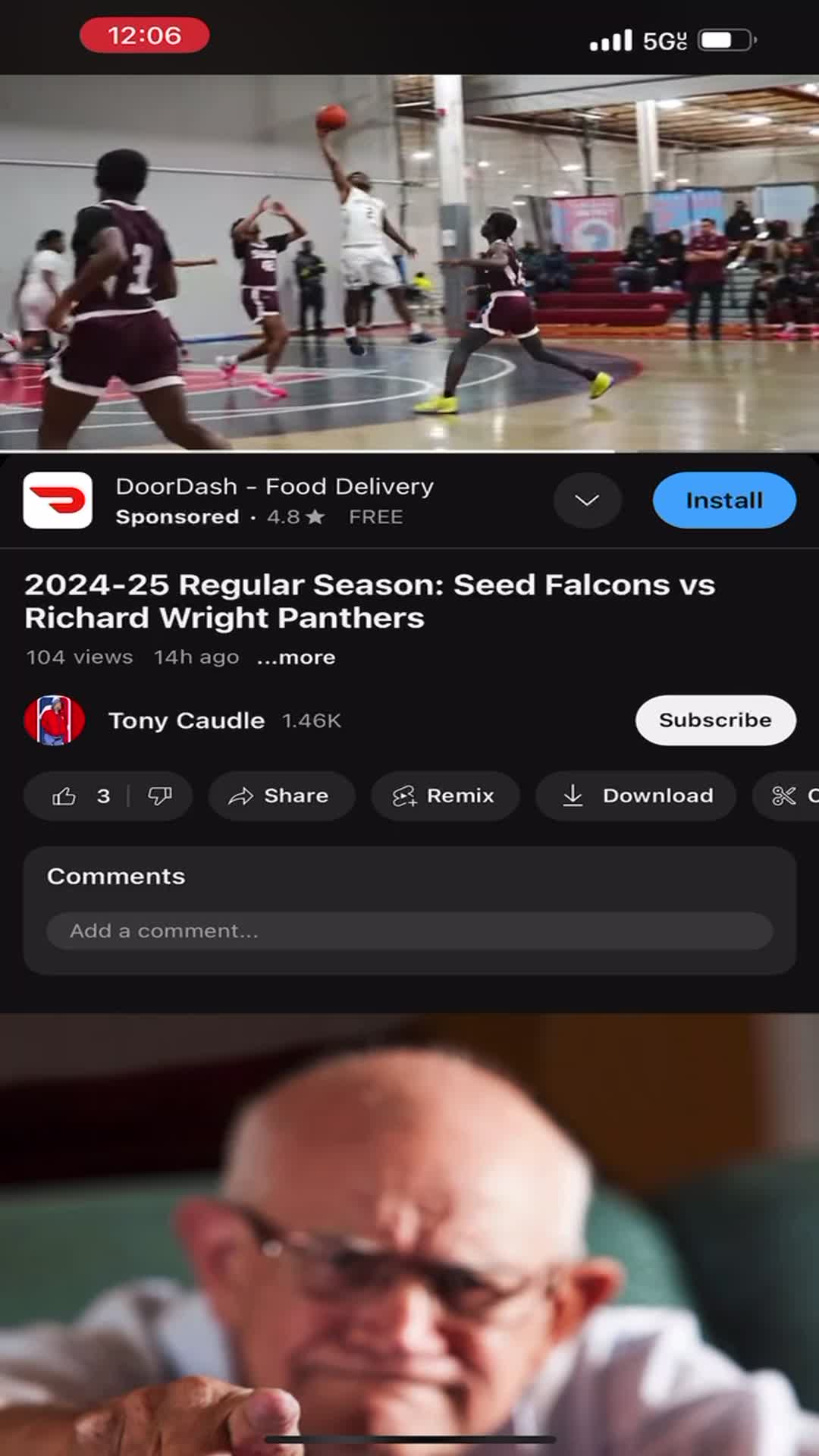Open the DoorDash sponsored ad
Viewport: 819px width, 1456px height.
point(274,500)
